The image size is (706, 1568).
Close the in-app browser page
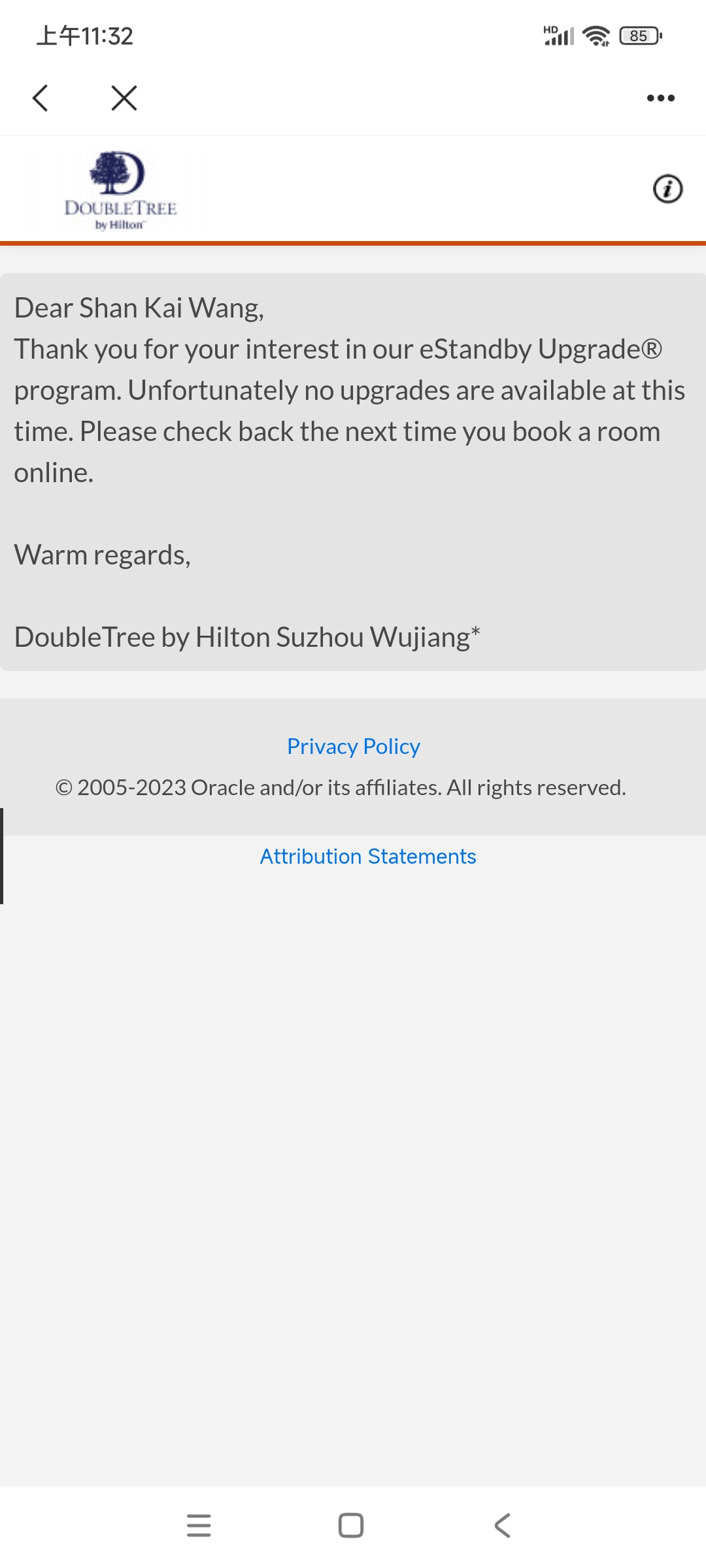click(x=124, y=99)
